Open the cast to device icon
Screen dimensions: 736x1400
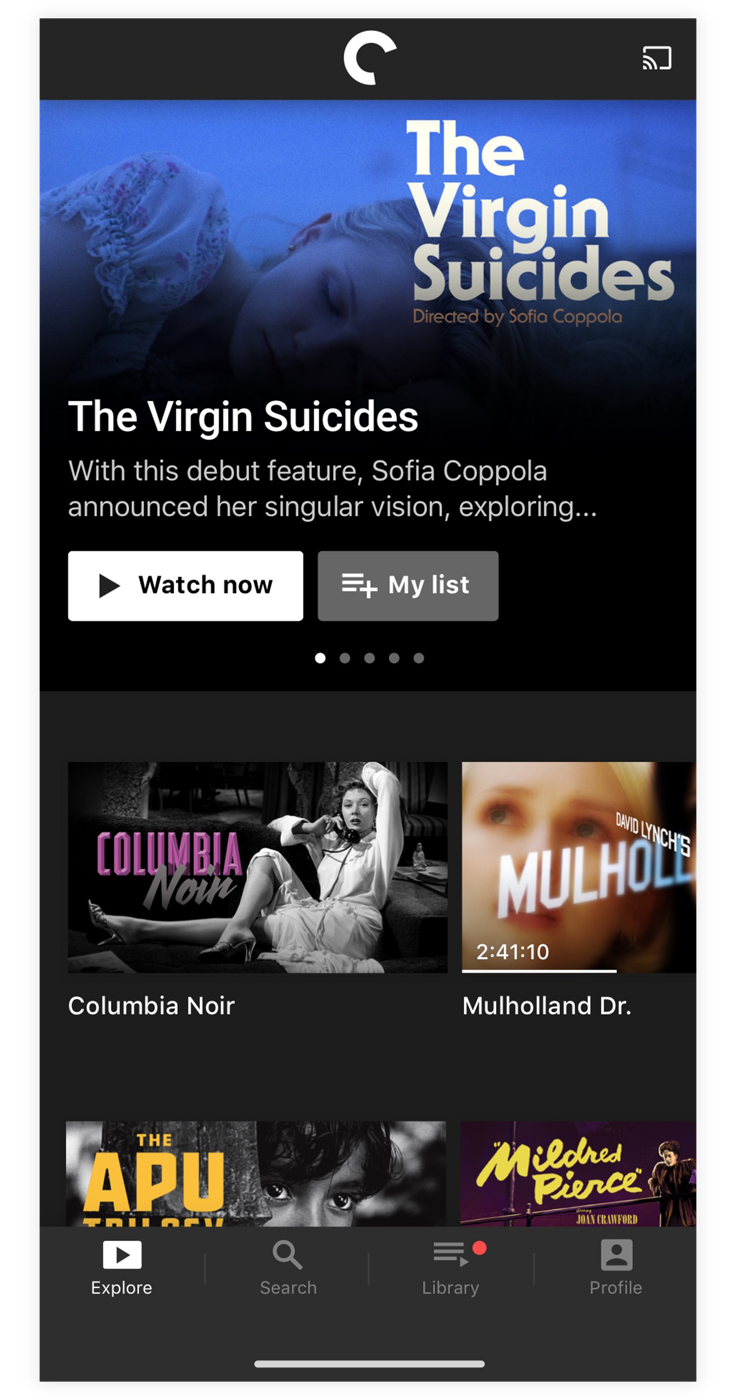(656, 59)
